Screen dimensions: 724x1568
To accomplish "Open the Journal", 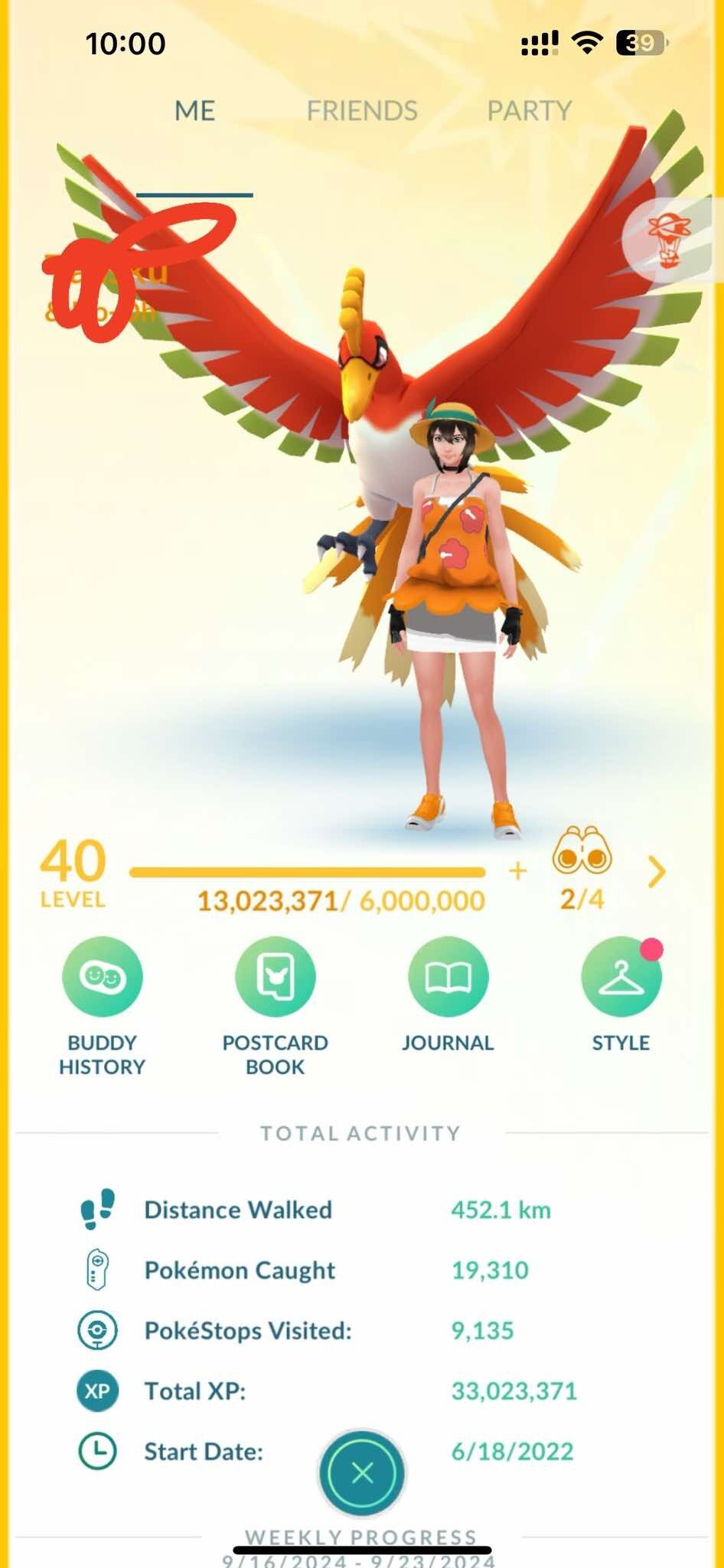I will point(448,977).
